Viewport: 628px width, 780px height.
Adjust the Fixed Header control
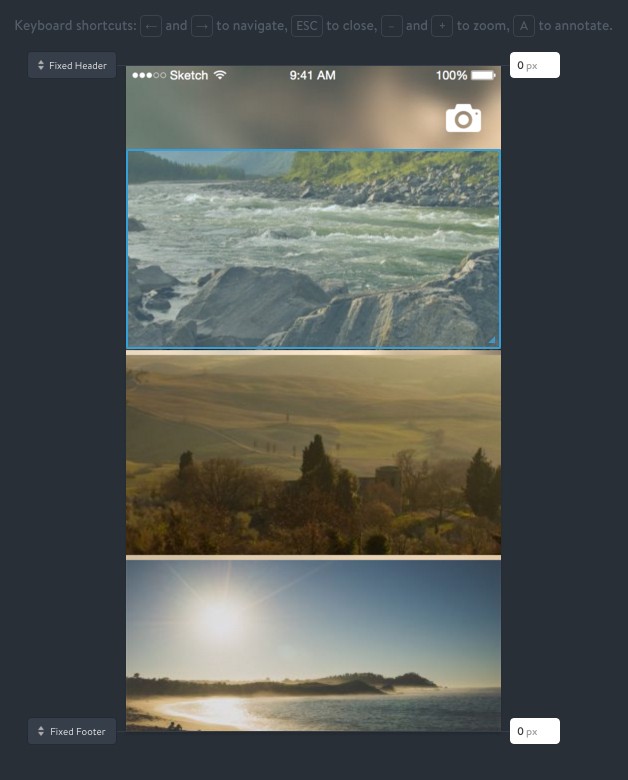72,65
